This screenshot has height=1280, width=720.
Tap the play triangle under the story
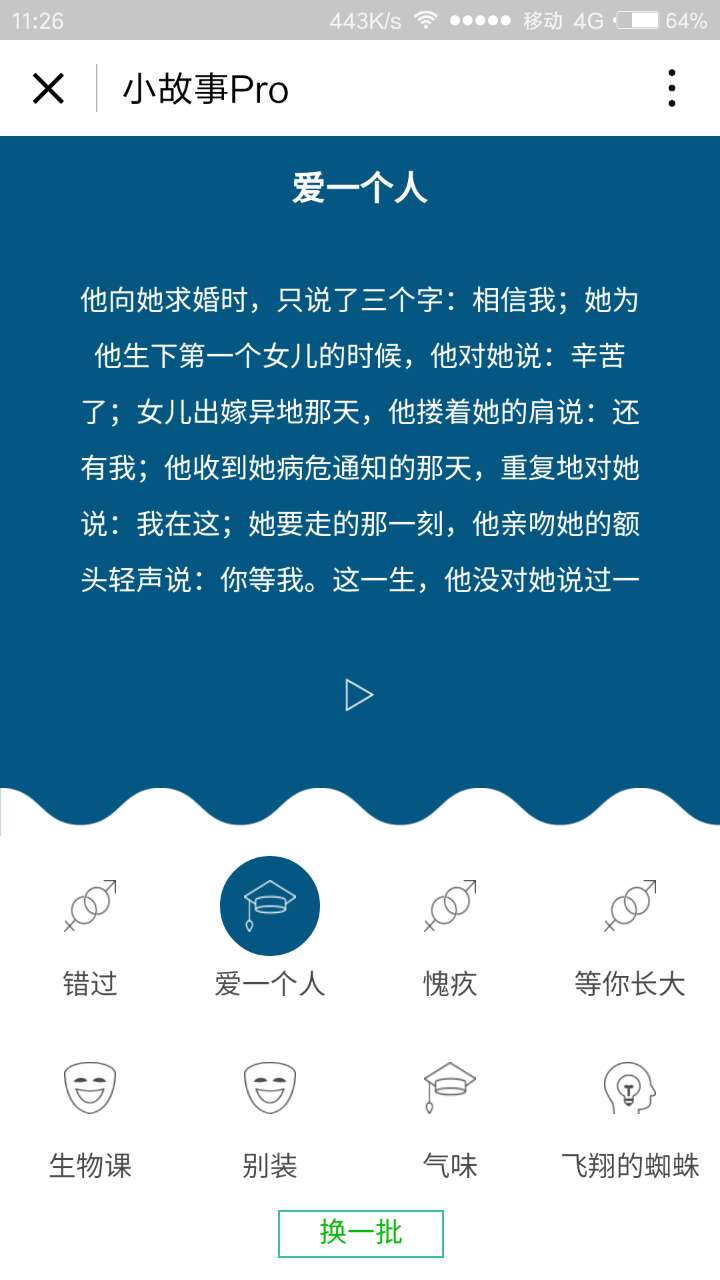point(359,695)
